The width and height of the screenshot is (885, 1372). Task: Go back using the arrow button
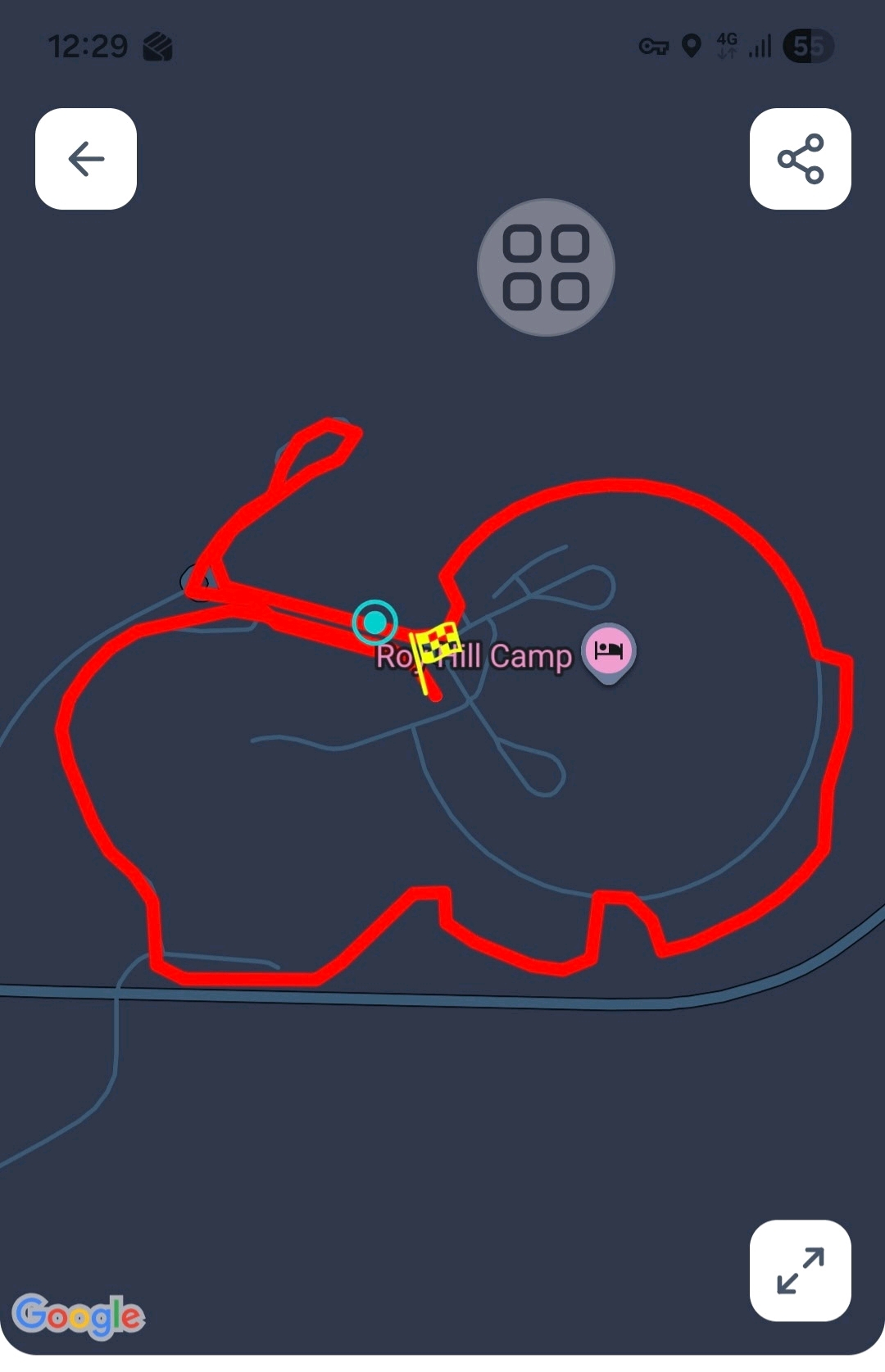coord(86,159)
